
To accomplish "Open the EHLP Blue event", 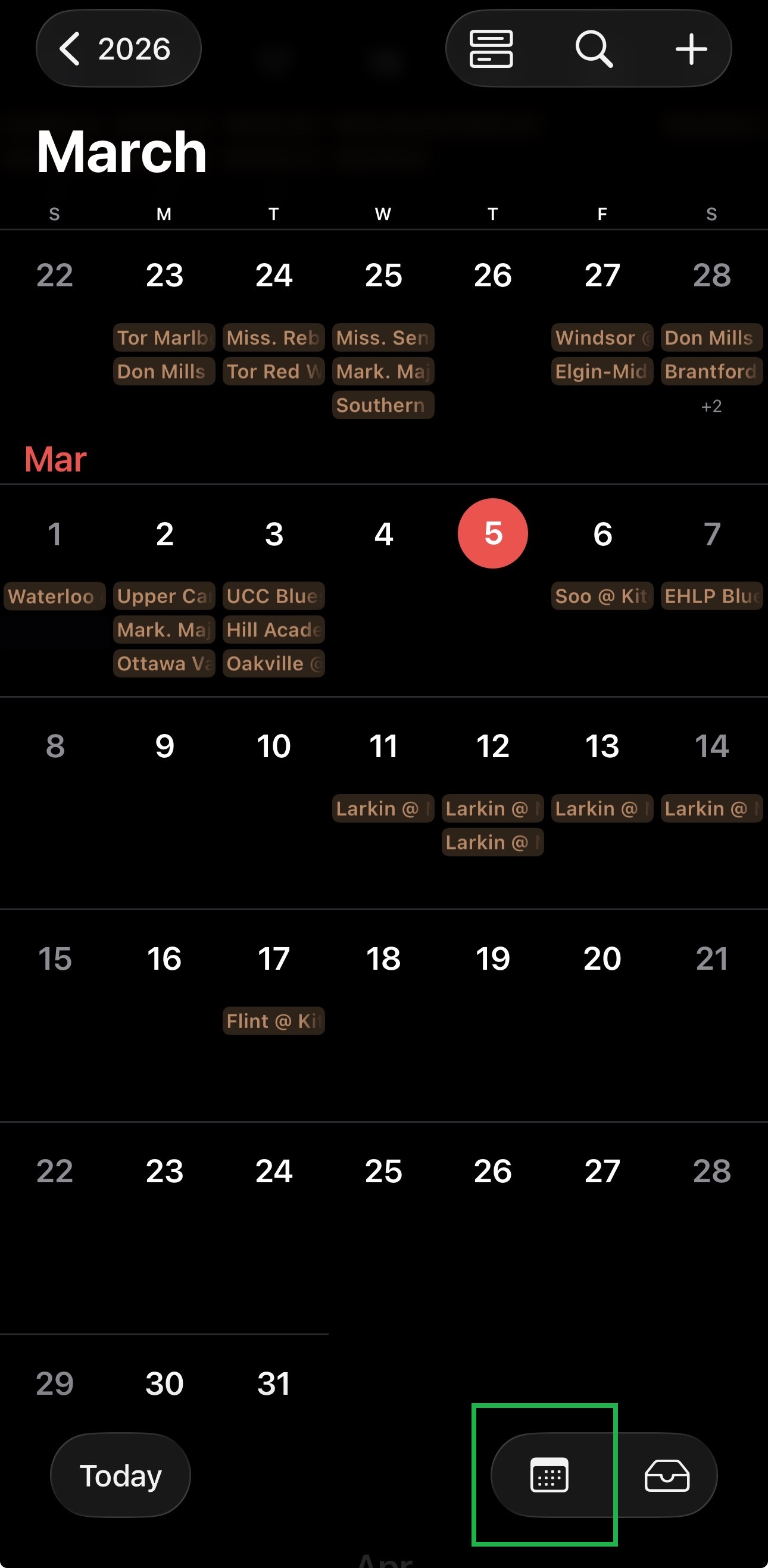I will pos(711,596).
